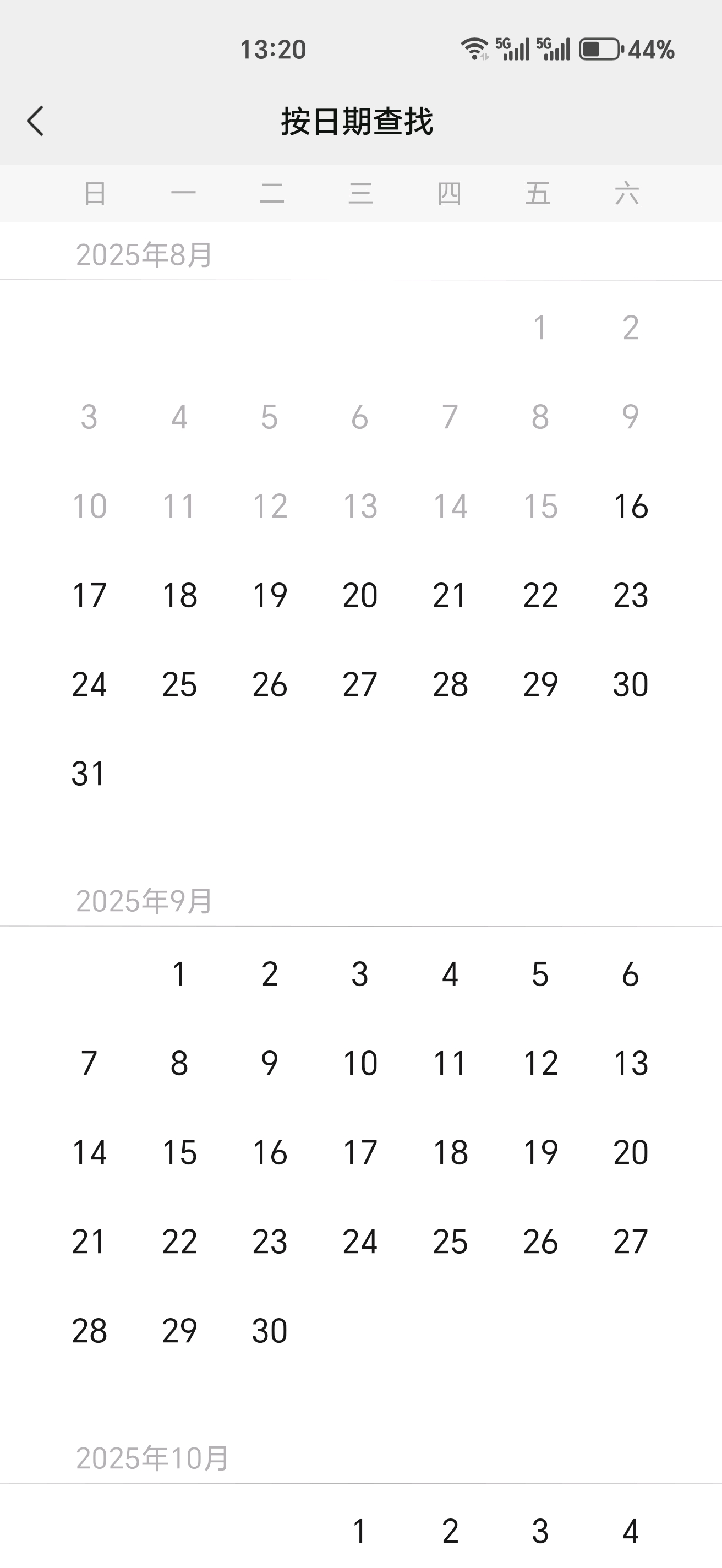Choose September 6, 2025
Image resolution: width=722 pixels, height=1568 pixels.
pos(631,974)
